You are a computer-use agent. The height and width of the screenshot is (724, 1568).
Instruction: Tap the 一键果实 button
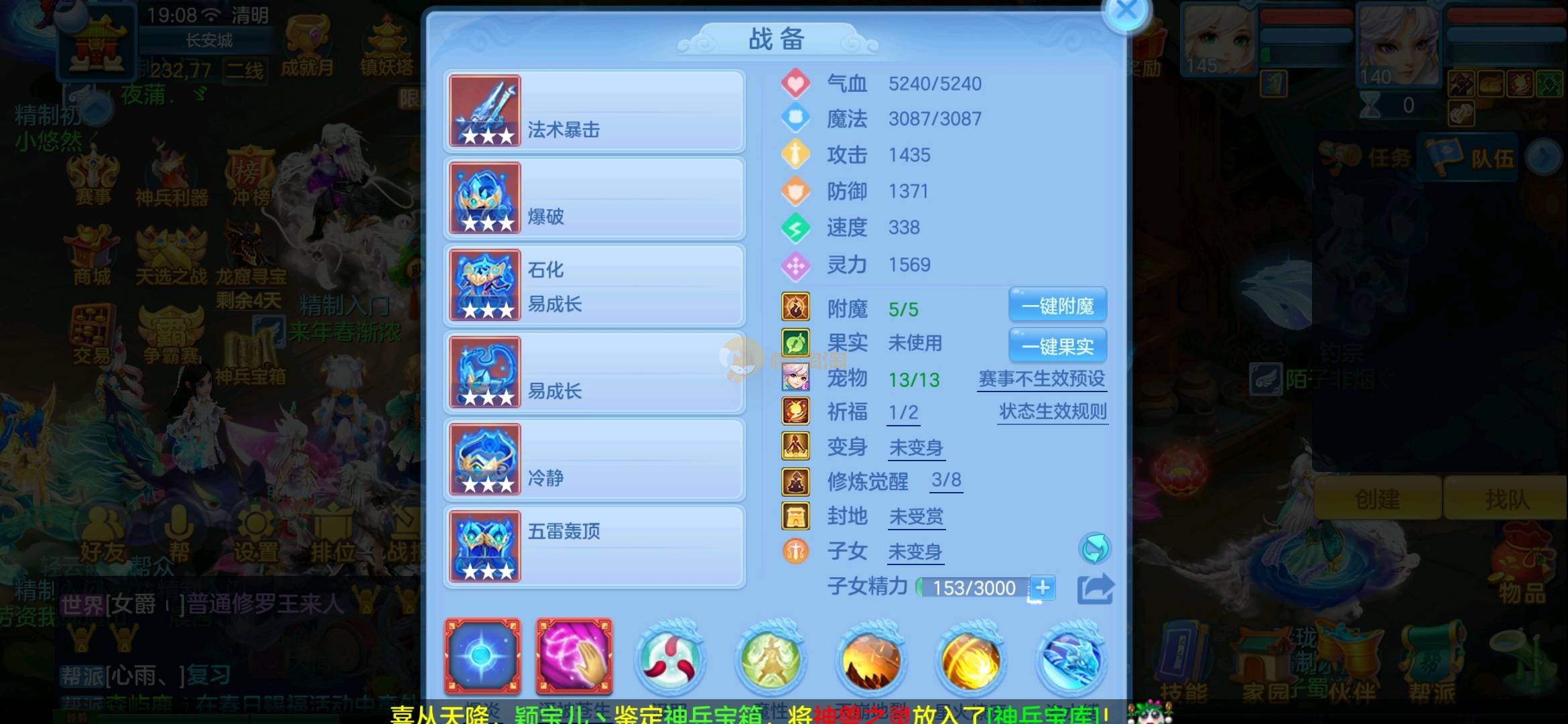1057,347
